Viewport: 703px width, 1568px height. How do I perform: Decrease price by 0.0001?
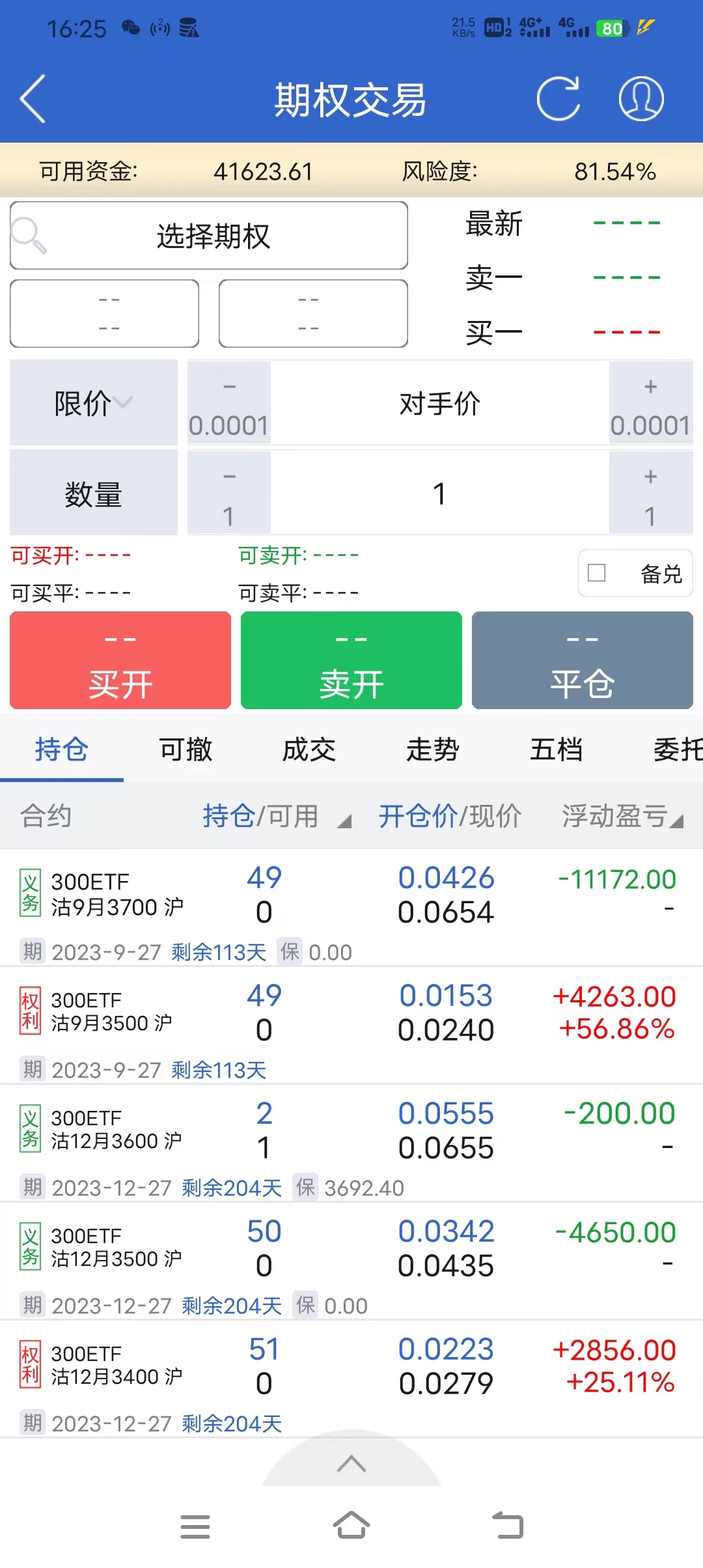[229, 403]
